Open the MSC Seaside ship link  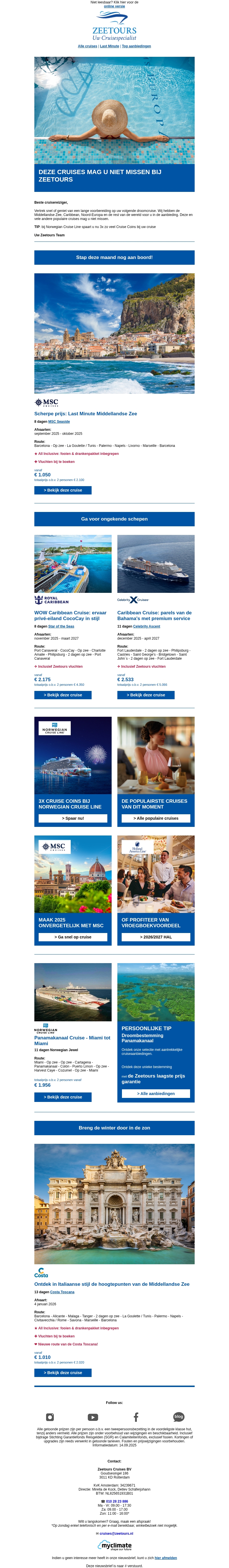click(59, 421)
